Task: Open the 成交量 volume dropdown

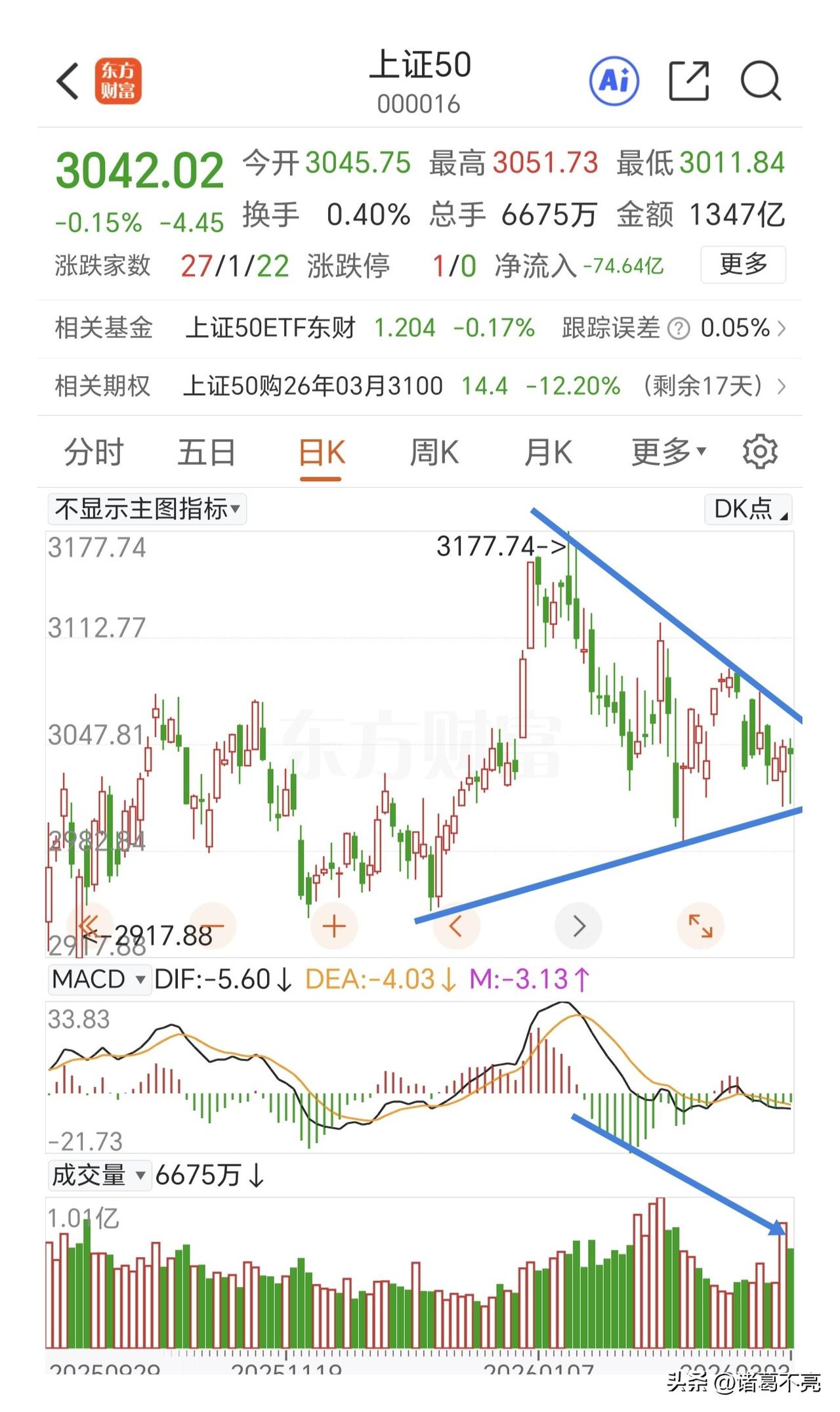Action: 98,1175
